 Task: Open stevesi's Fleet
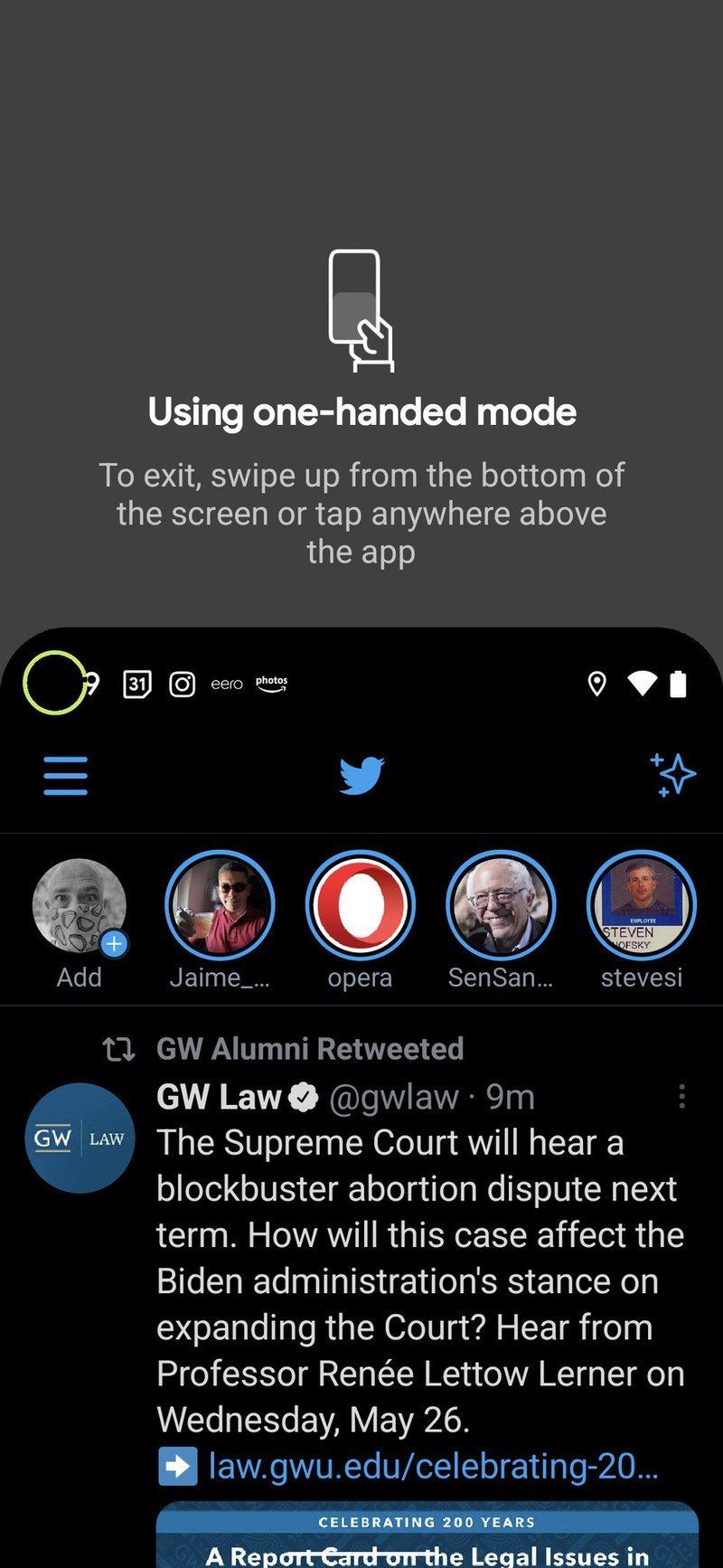pyautogui.click(x=641, y=904)
